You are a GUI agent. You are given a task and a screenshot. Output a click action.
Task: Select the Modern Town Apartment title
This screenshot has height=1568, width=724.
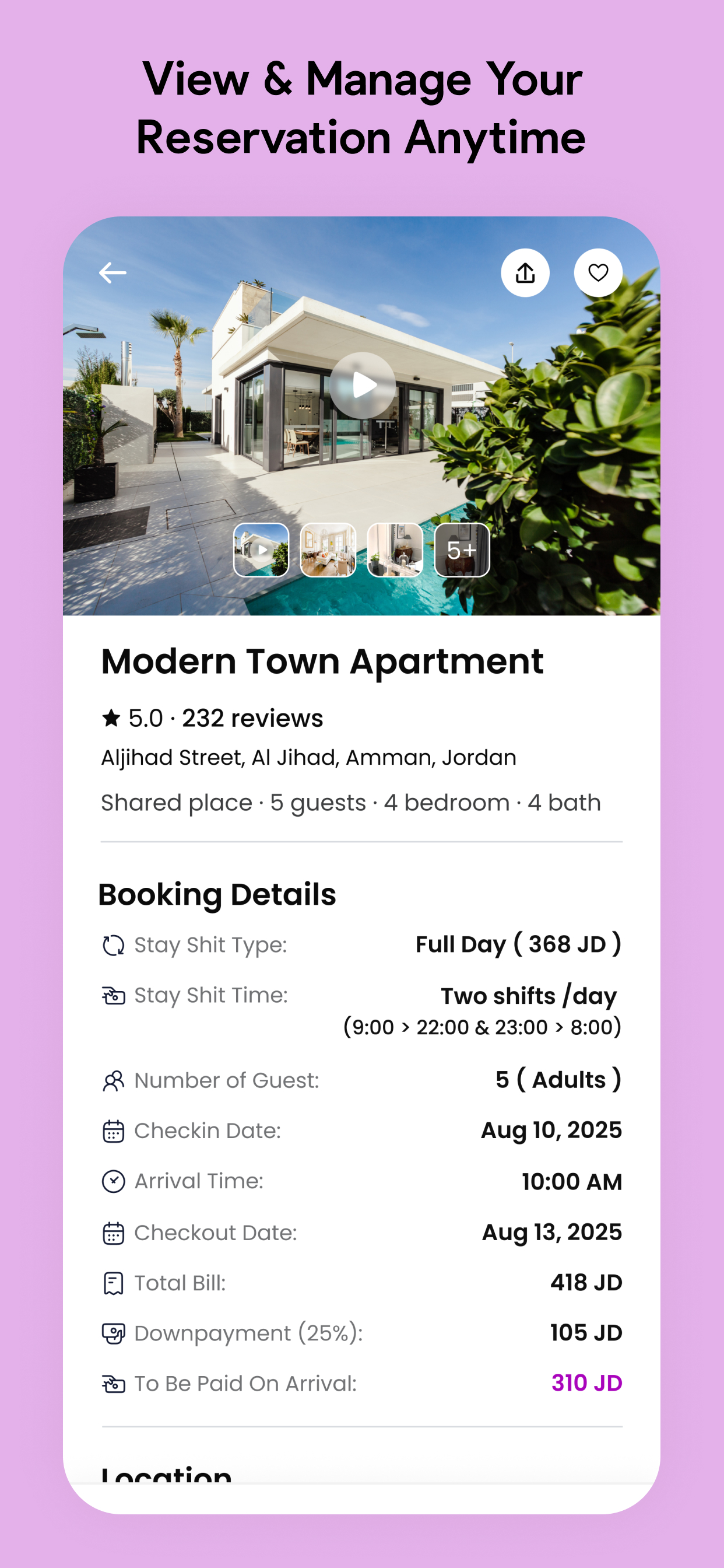point(323,663)
